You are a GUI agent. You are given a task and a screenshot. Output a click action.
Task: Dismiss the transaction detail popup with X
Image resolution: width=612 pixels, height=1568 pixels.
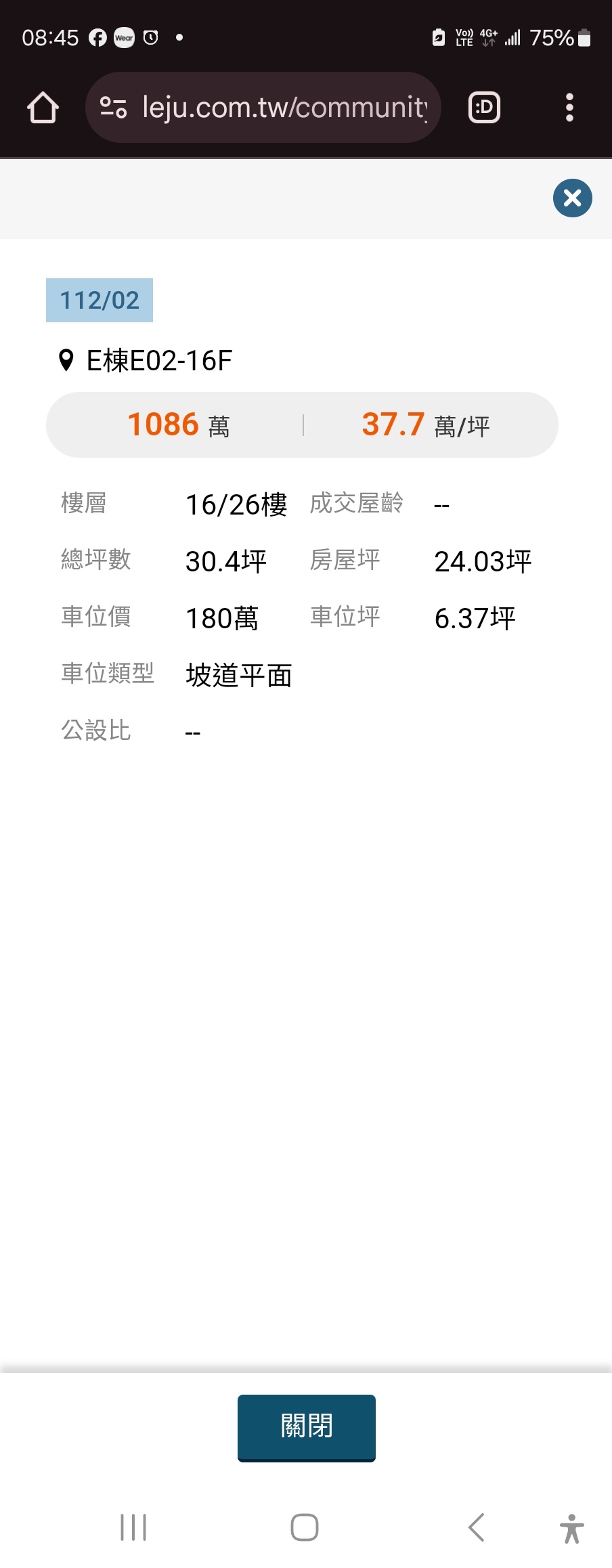[x=572, y=198]
